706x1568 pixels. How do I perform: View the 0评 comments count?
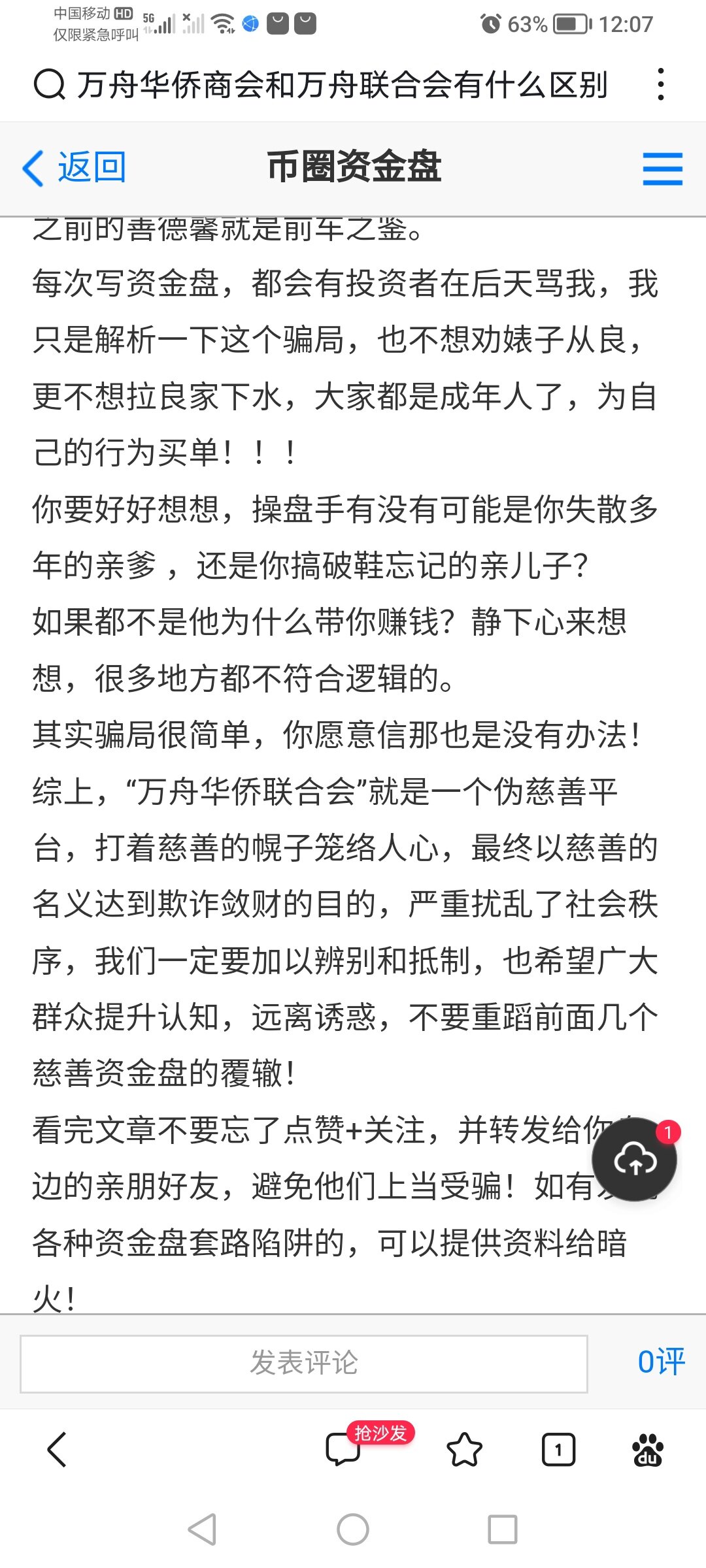[661, 1362]
